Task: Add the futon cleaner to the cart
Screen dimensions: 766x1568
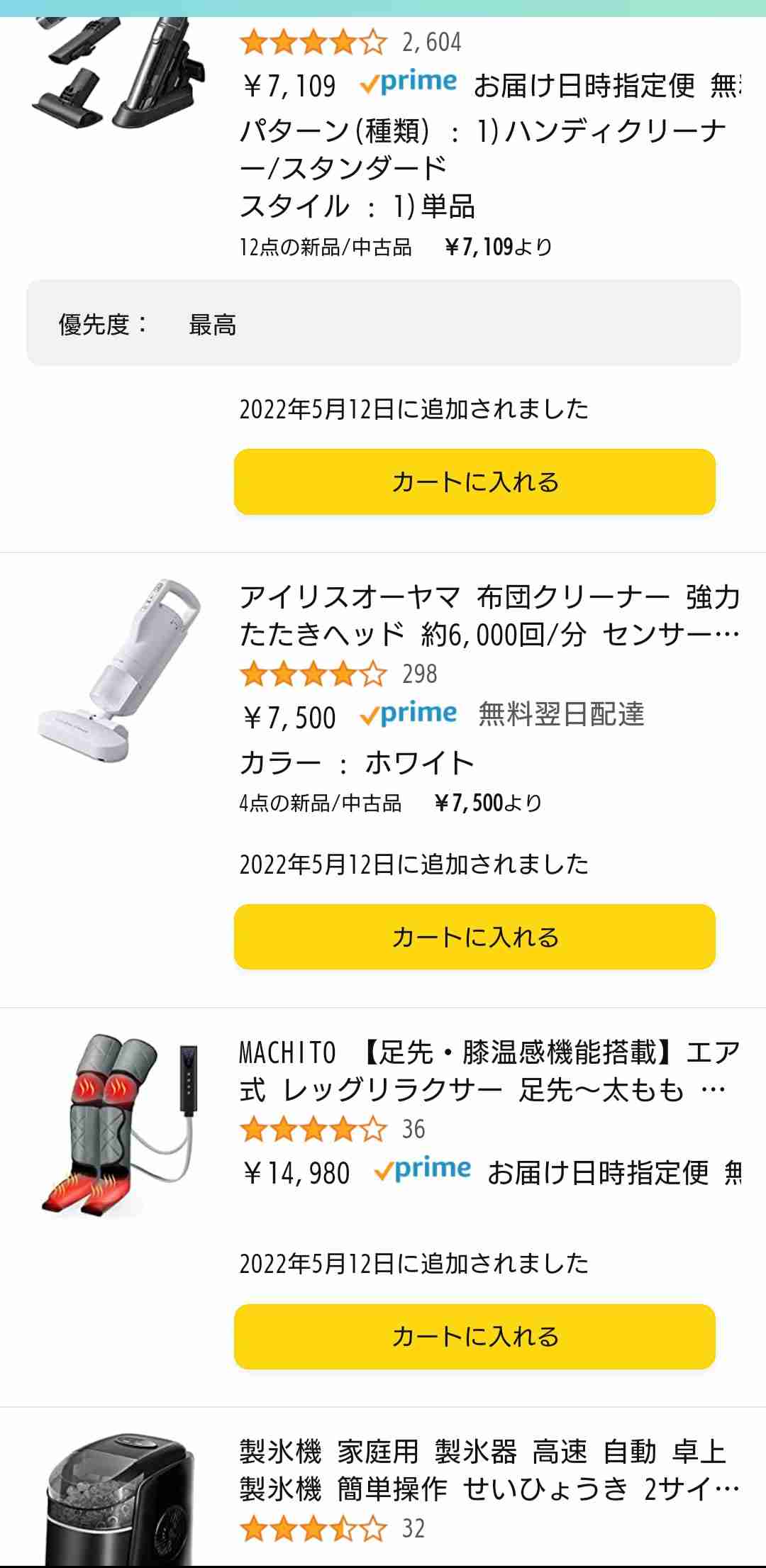Action: 474,937
